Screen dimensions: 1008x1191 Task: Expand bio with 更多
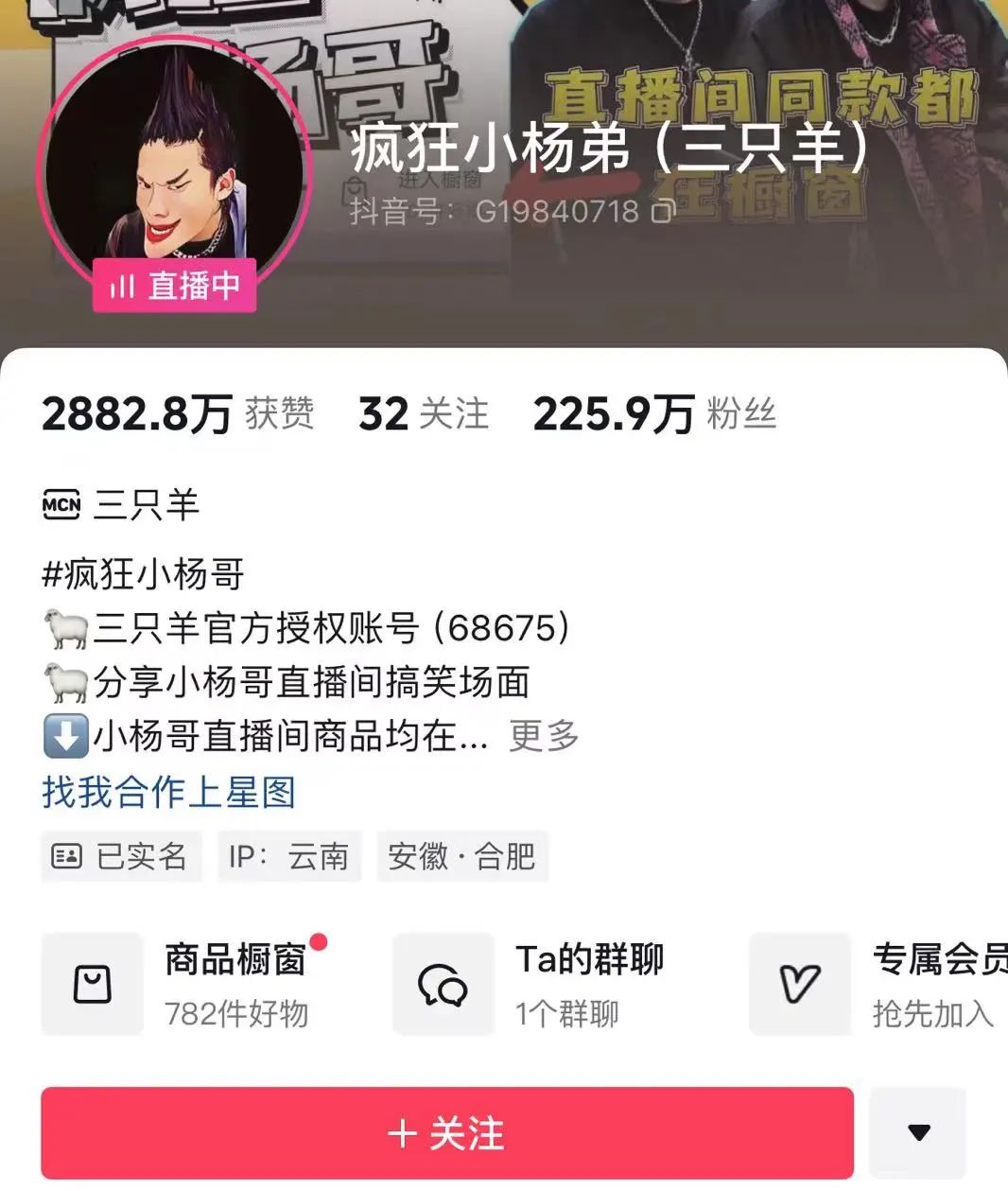pyautogui.click(x=544, y=736)
